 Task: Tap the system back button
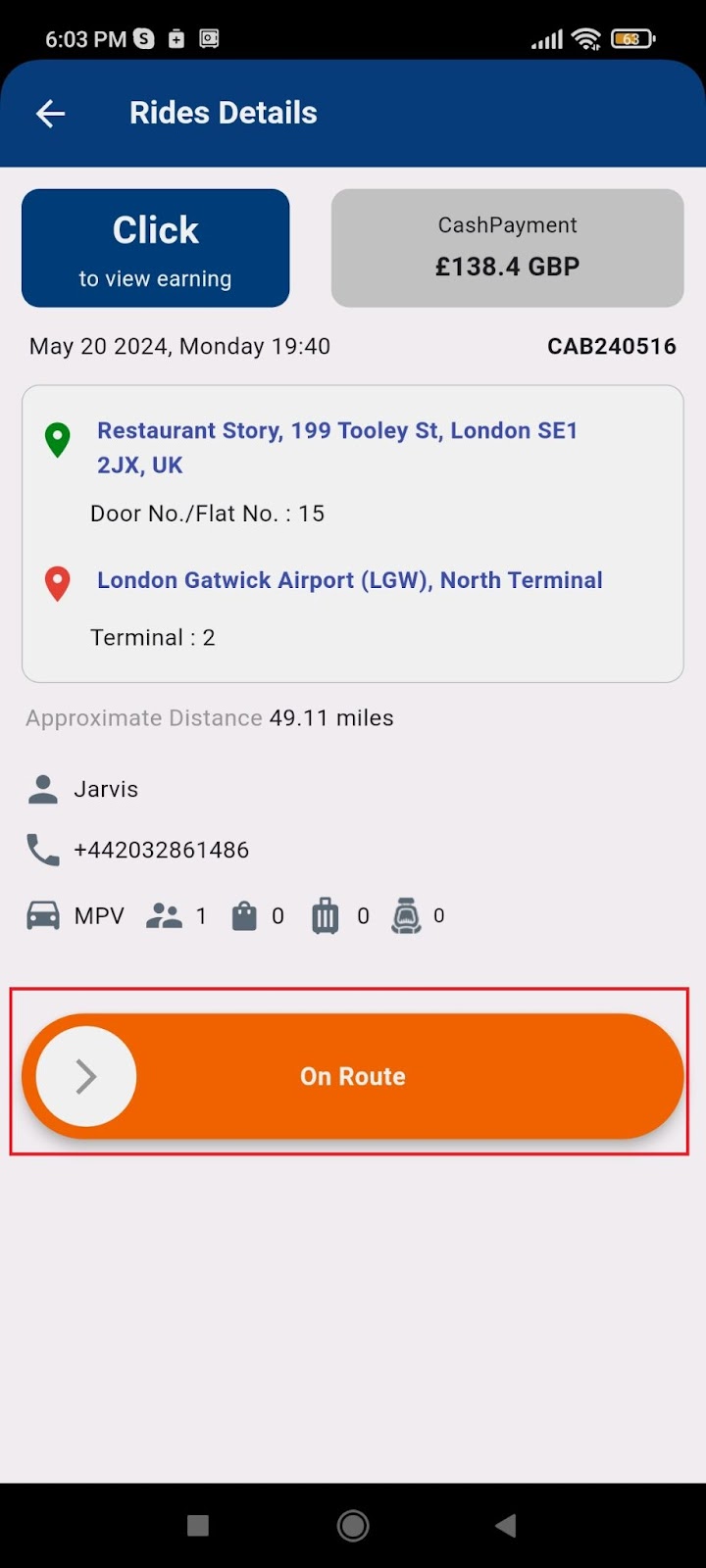506,1525
